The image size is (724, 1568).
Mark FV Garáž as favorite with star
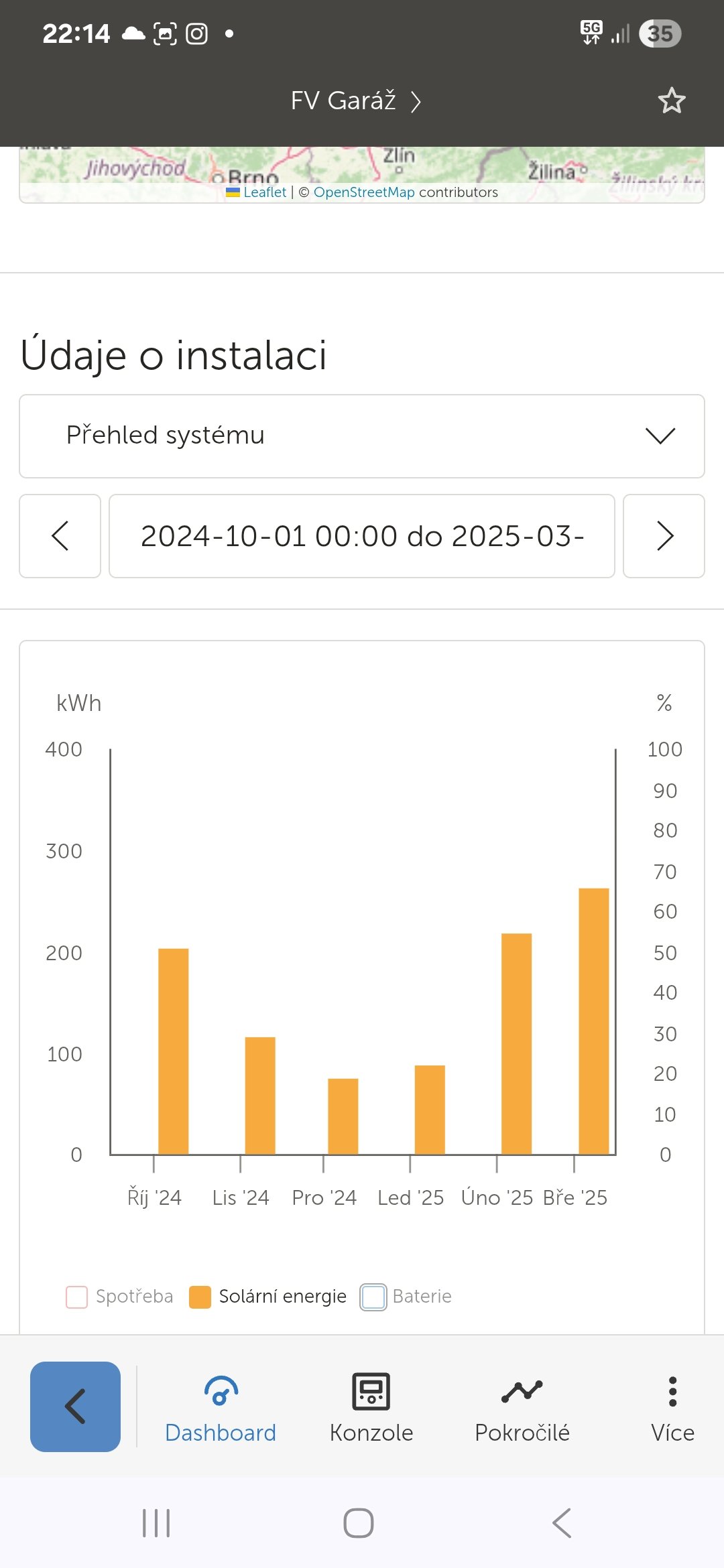(x=671, y=101)
